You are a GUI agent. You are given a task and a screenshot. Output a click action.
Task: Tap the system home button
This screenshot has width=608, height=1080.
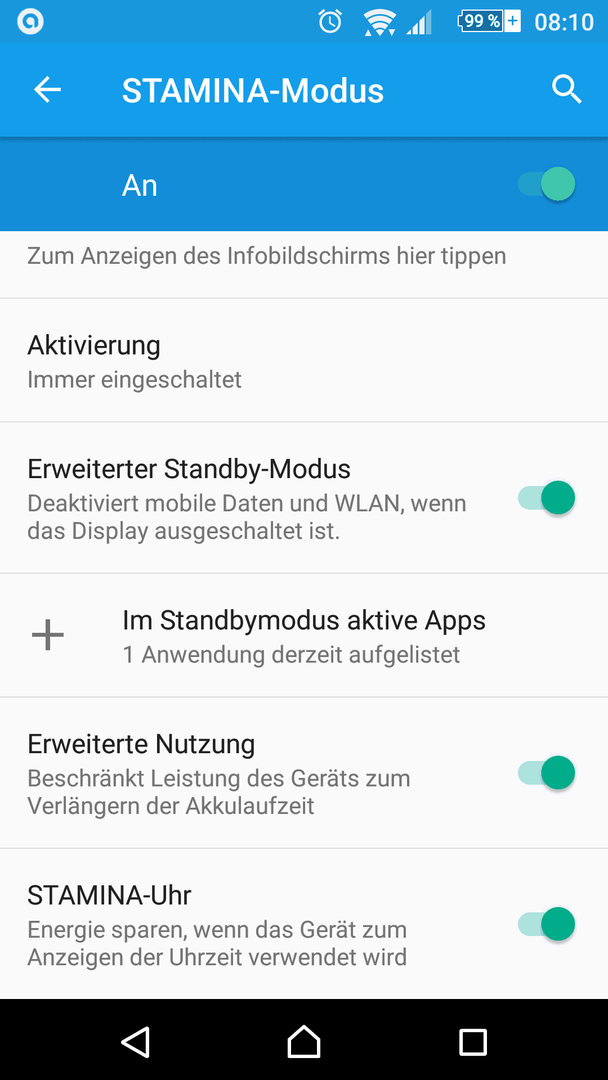[x=304, y=1041]
